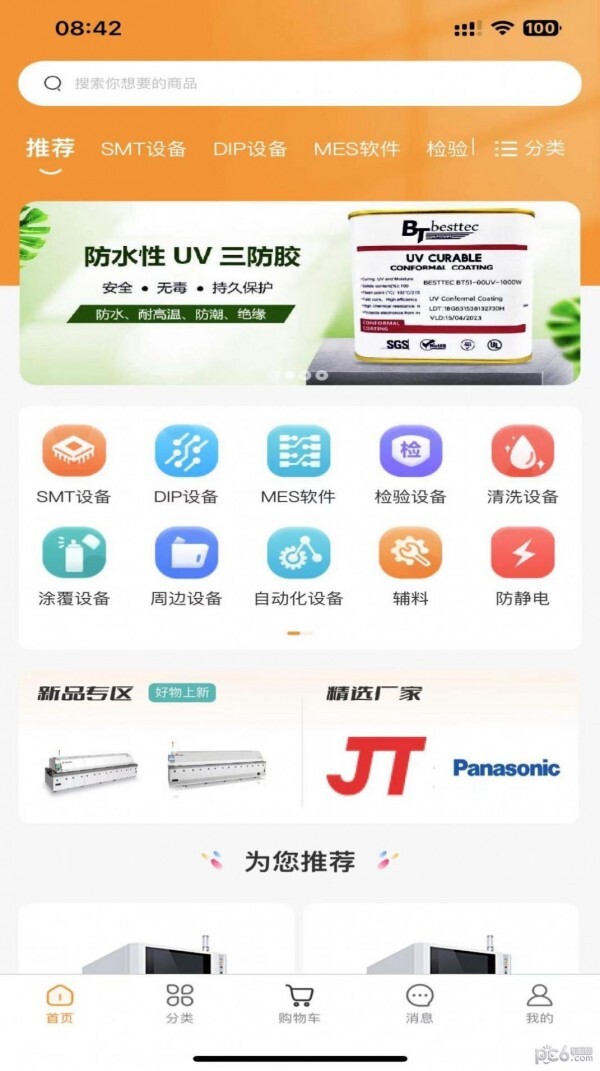Go to the 购物车 cart tab
The height and width of the screenshot is (1071, 600).
pyautogui.click(x=299, y=1003)
